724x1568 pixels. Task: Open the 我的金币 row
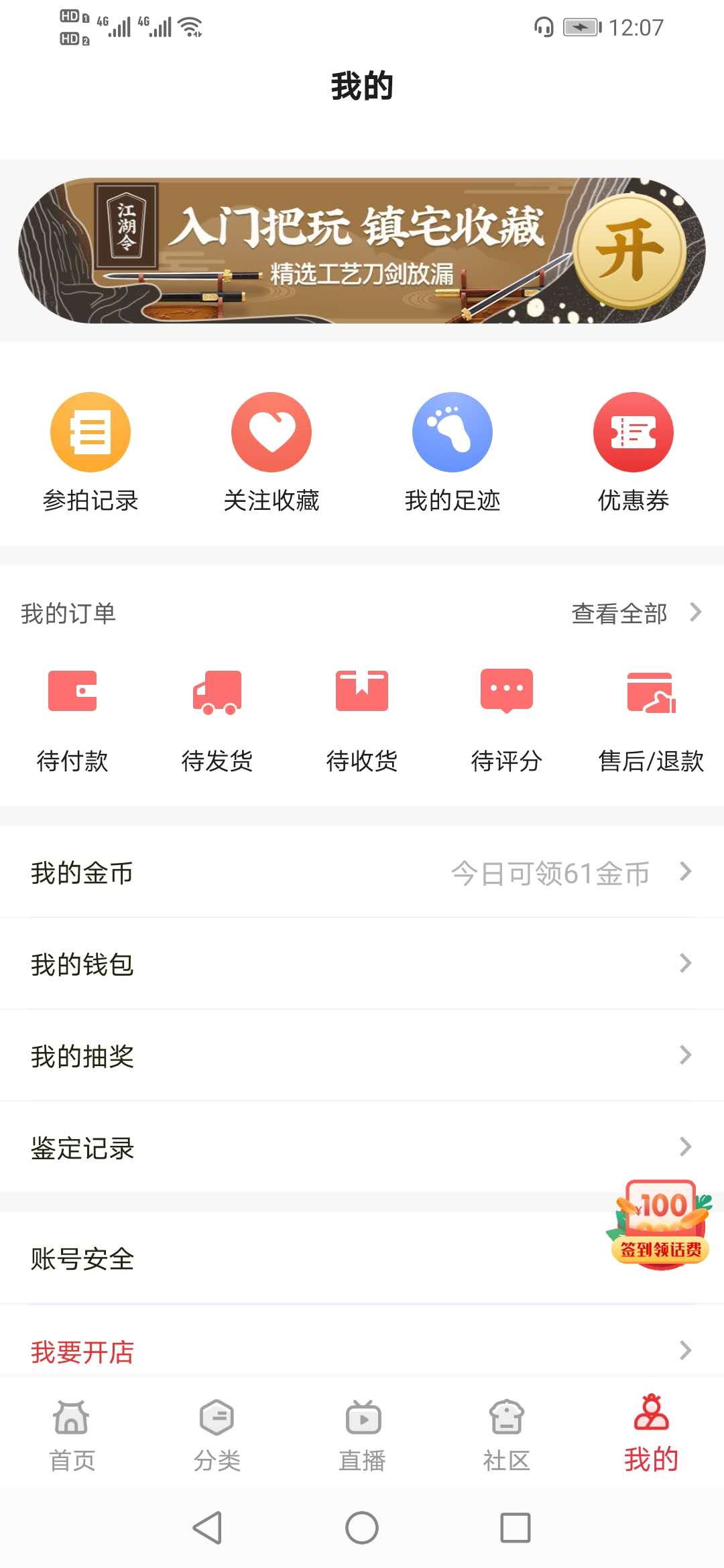point(362,872)
